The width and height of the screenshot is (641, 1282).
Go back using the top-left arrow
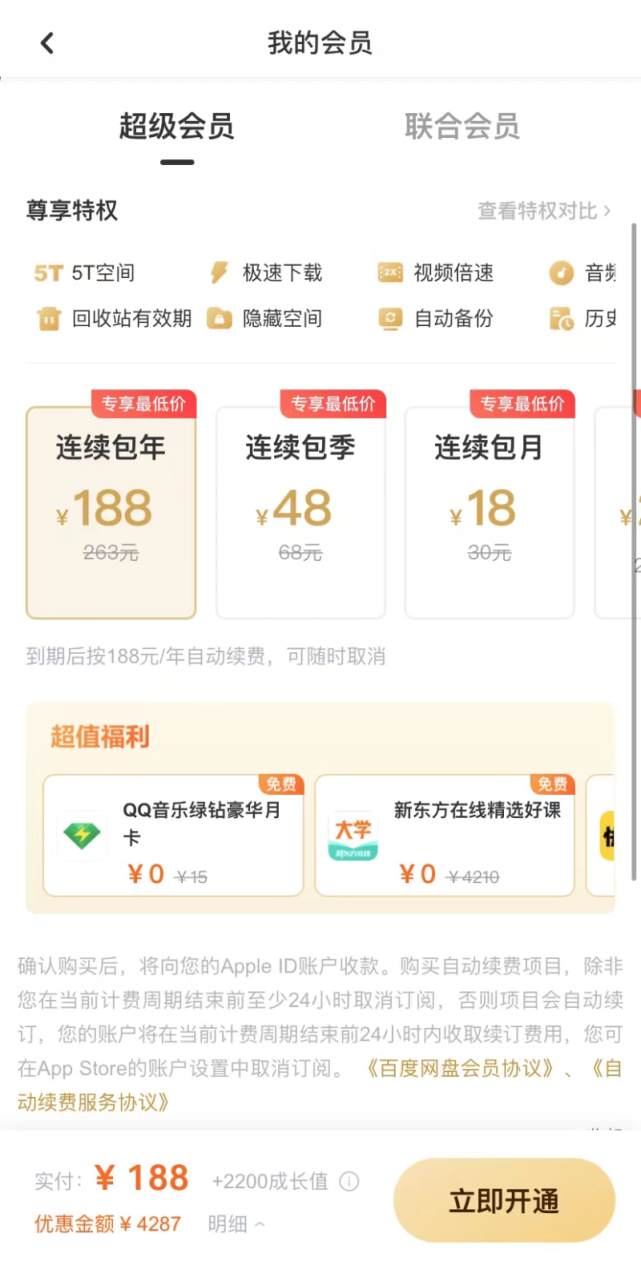pyautogui.click(x=47, y=43)
